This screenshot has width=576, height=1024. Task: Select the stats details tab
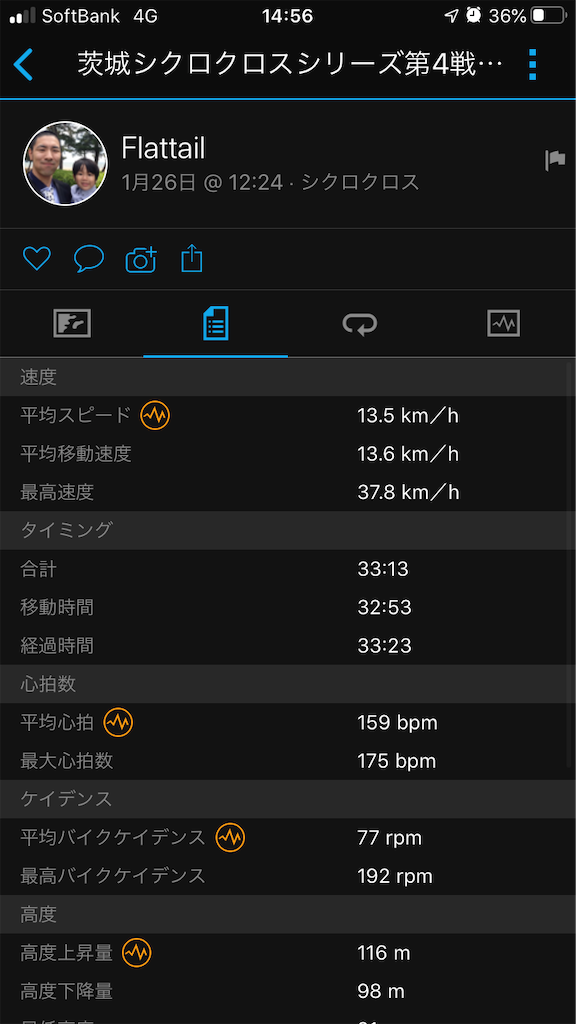(216, 323)
